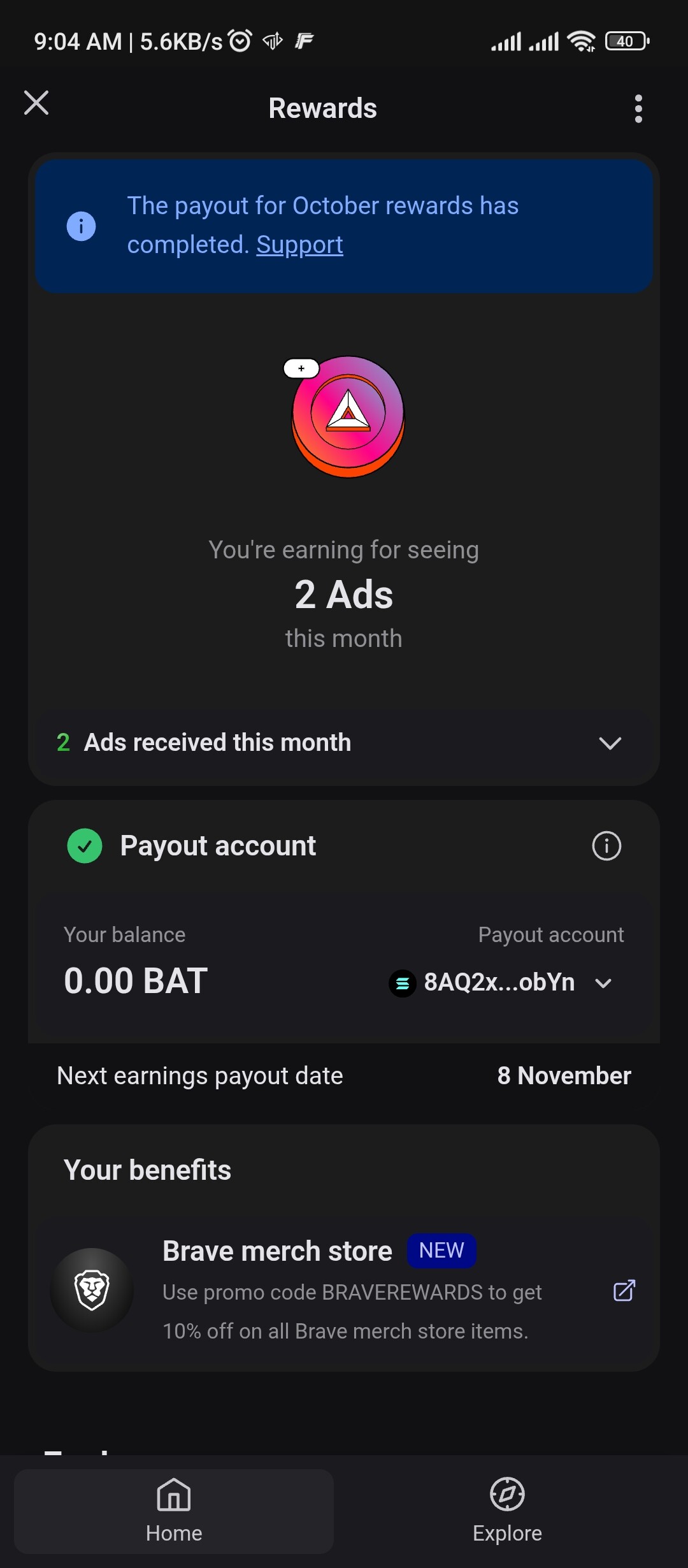This screenshot has height=1568, width=688.
Task: Switch to the Explore tab
Action: point(507,1511)
